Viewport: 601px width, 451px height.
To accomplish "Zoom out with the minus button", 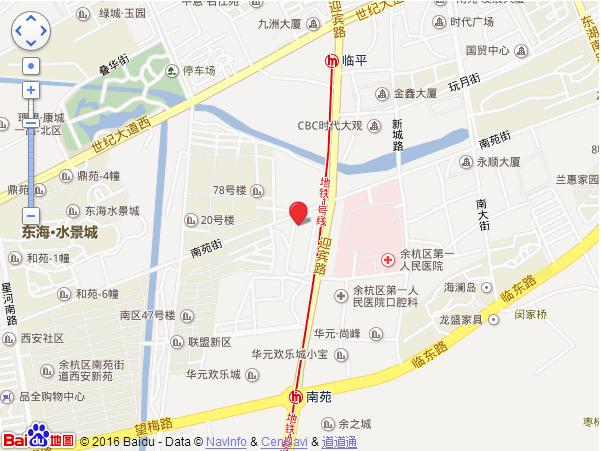I will pyautogui.click(x=31, y=215).
